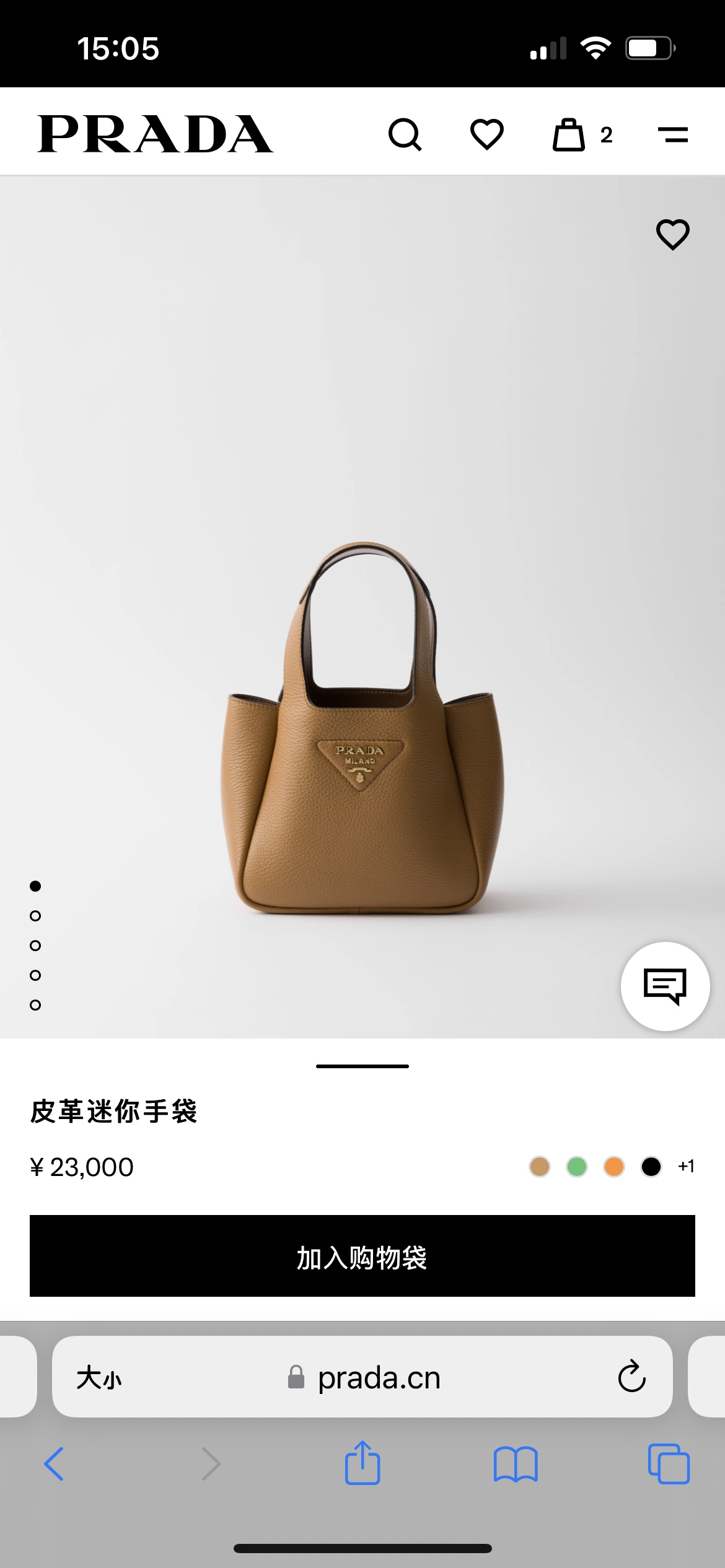725x1568 pixels.
Task: Select the orange color swatch
Action: 614,1167
